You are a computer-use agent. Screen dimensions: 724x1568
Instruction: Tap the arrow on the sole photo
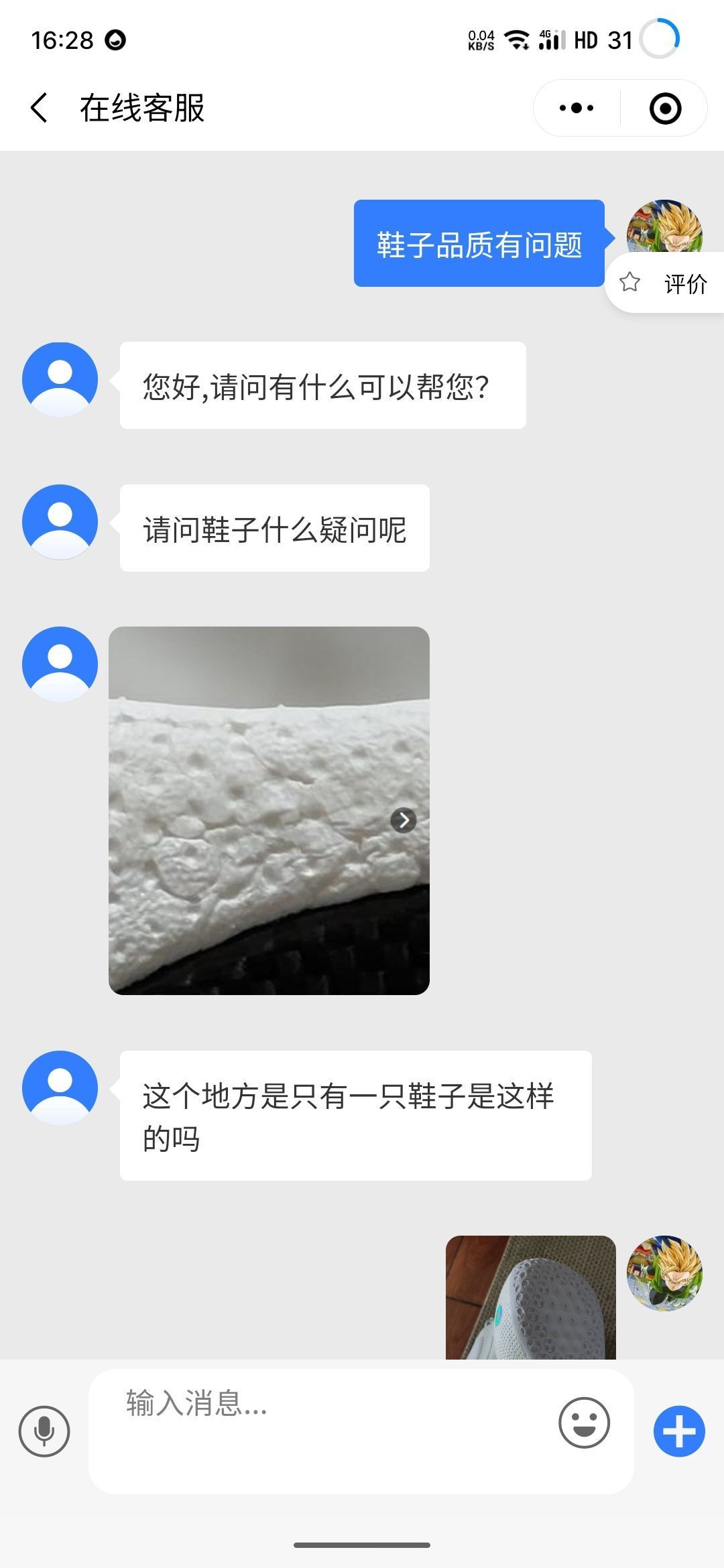(404, 820)
